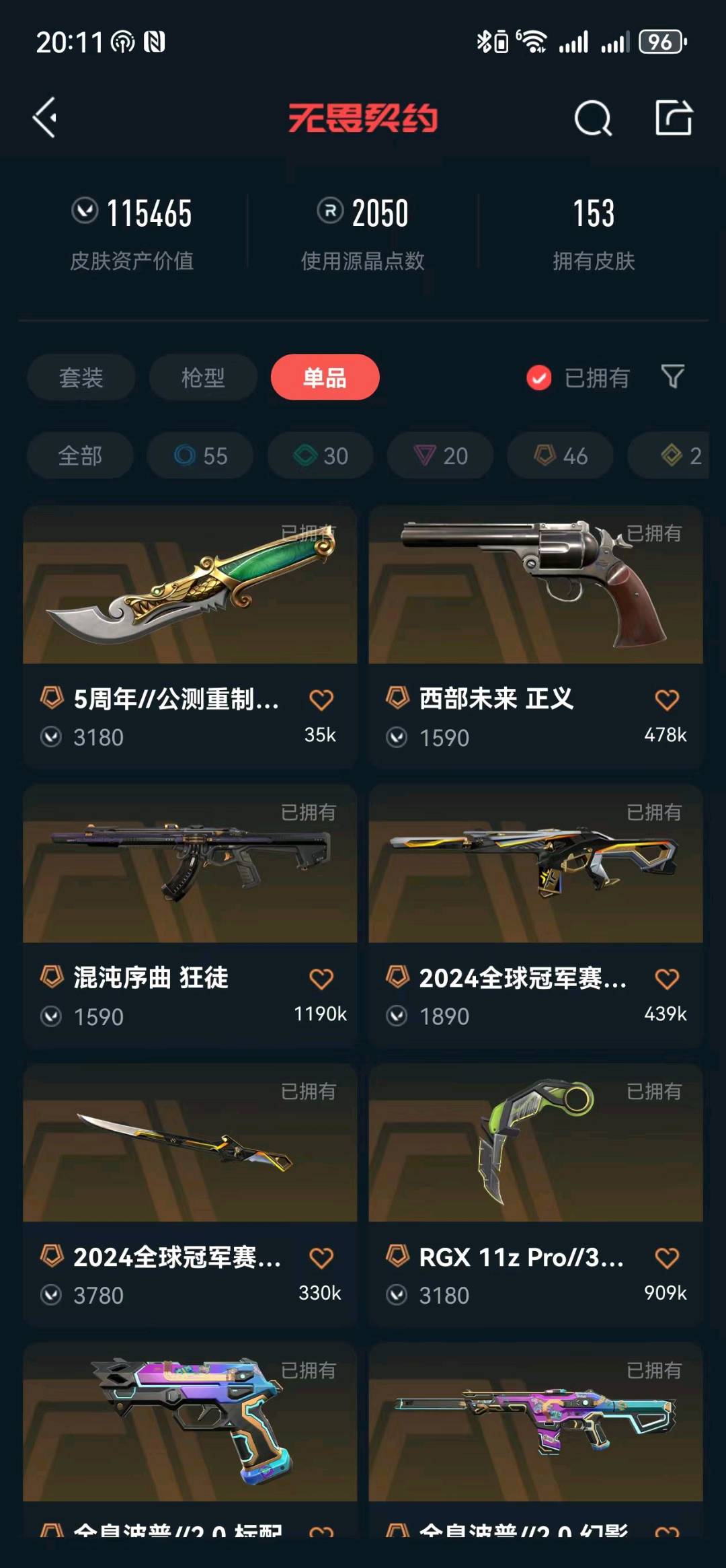
Task: Toggle the 已拥有 checkbox
Action: click(x=539, y=378)
